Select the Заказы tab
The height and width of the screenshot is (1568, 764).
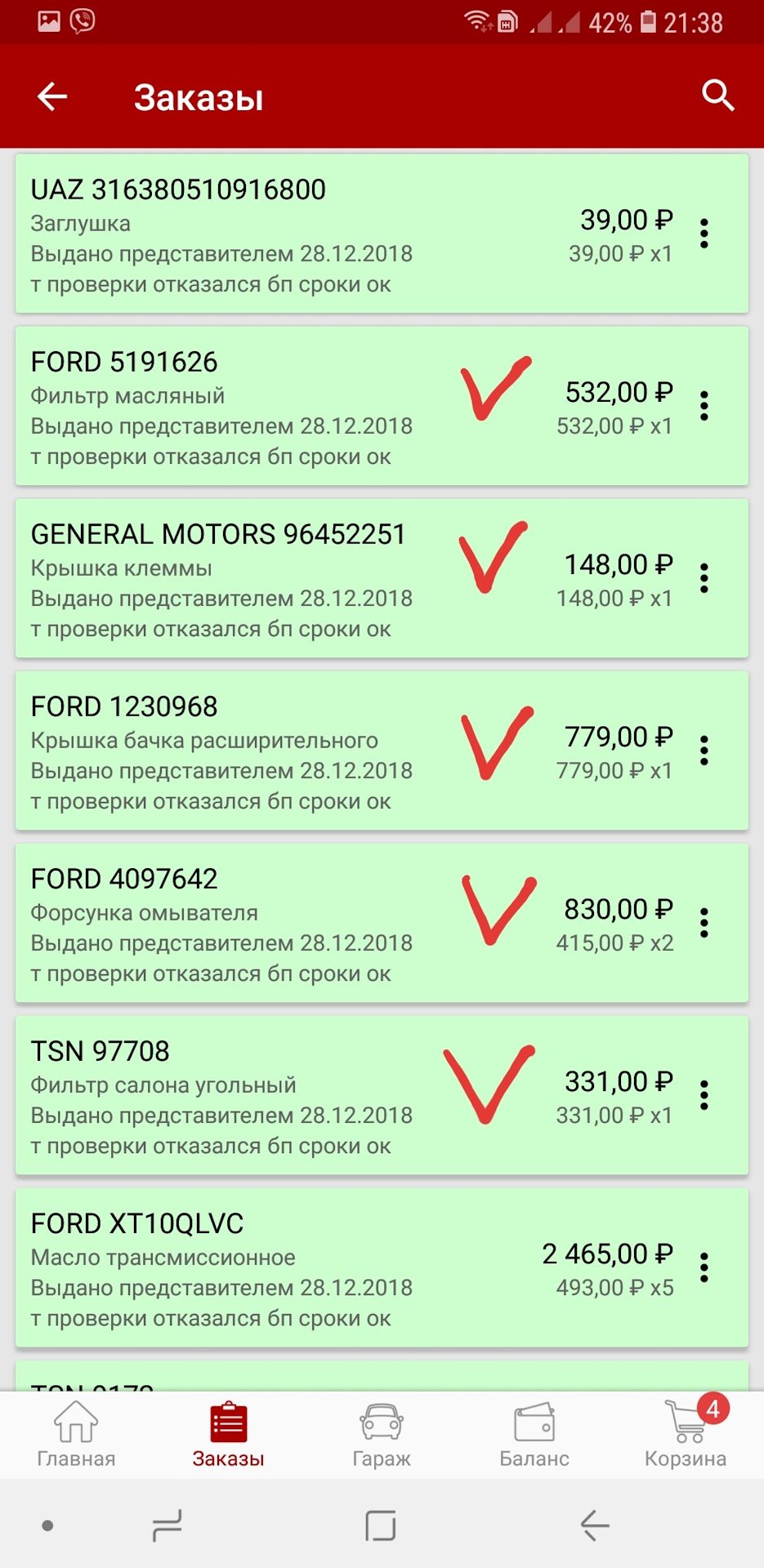tap(228, 1435)
